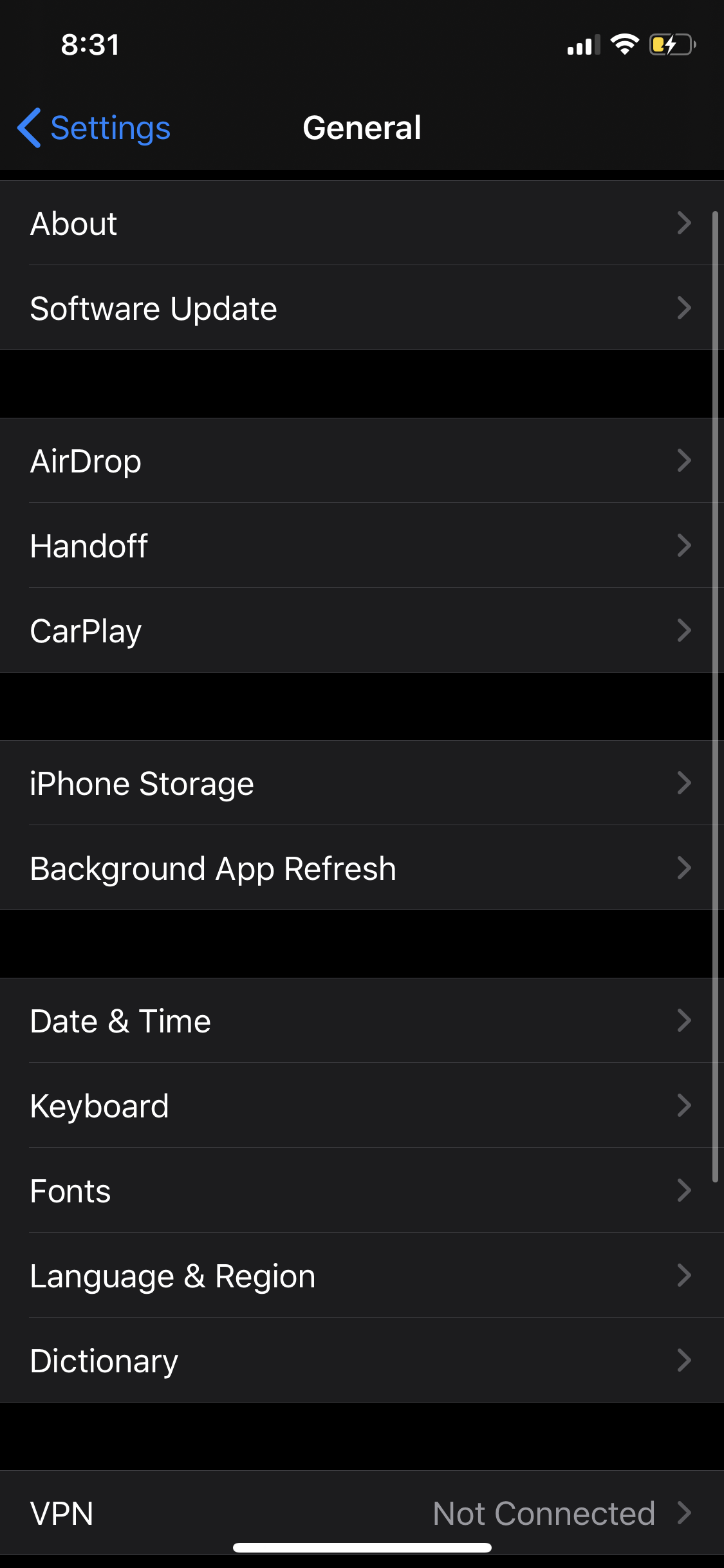Open Handoff settings
The image size is (724, 1568).
360,546
